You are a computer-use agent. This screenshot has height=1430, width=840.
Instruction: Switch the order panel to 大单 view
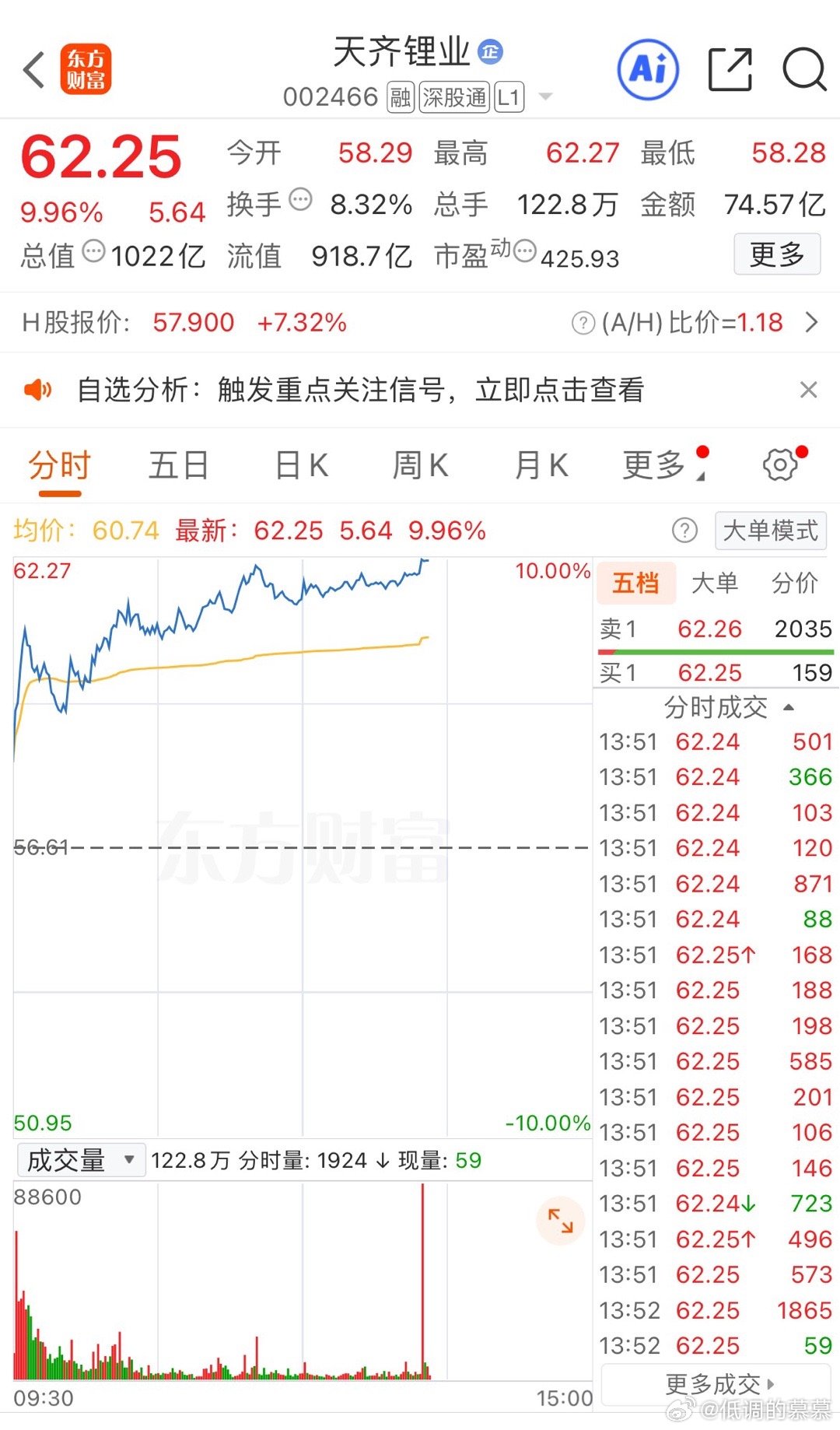[x=715, y=582]
